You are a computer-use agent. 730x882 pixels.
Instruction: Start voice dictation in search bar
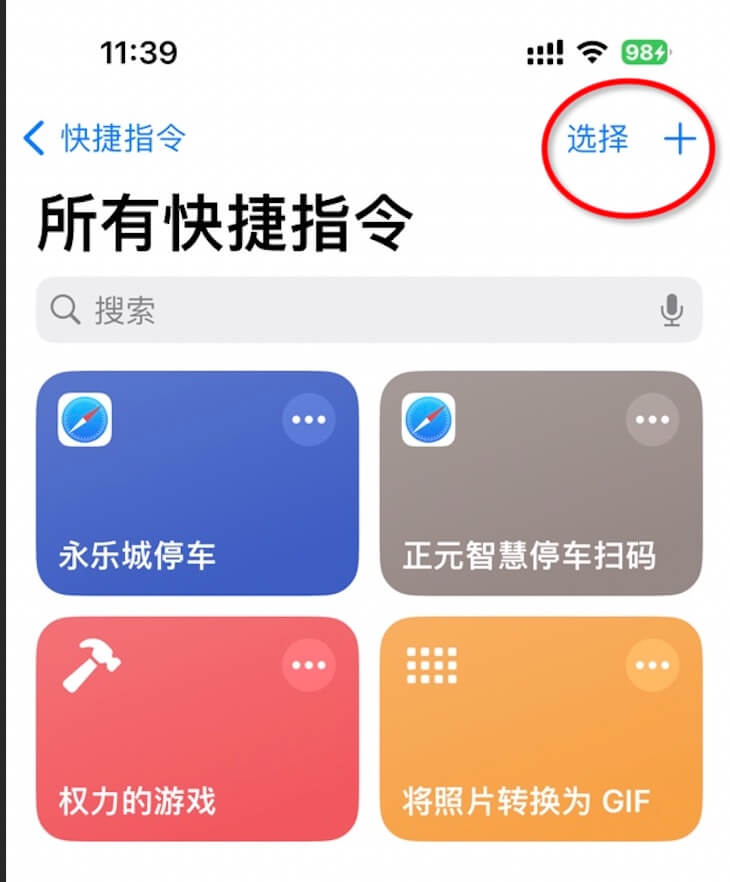pos(672,311)
